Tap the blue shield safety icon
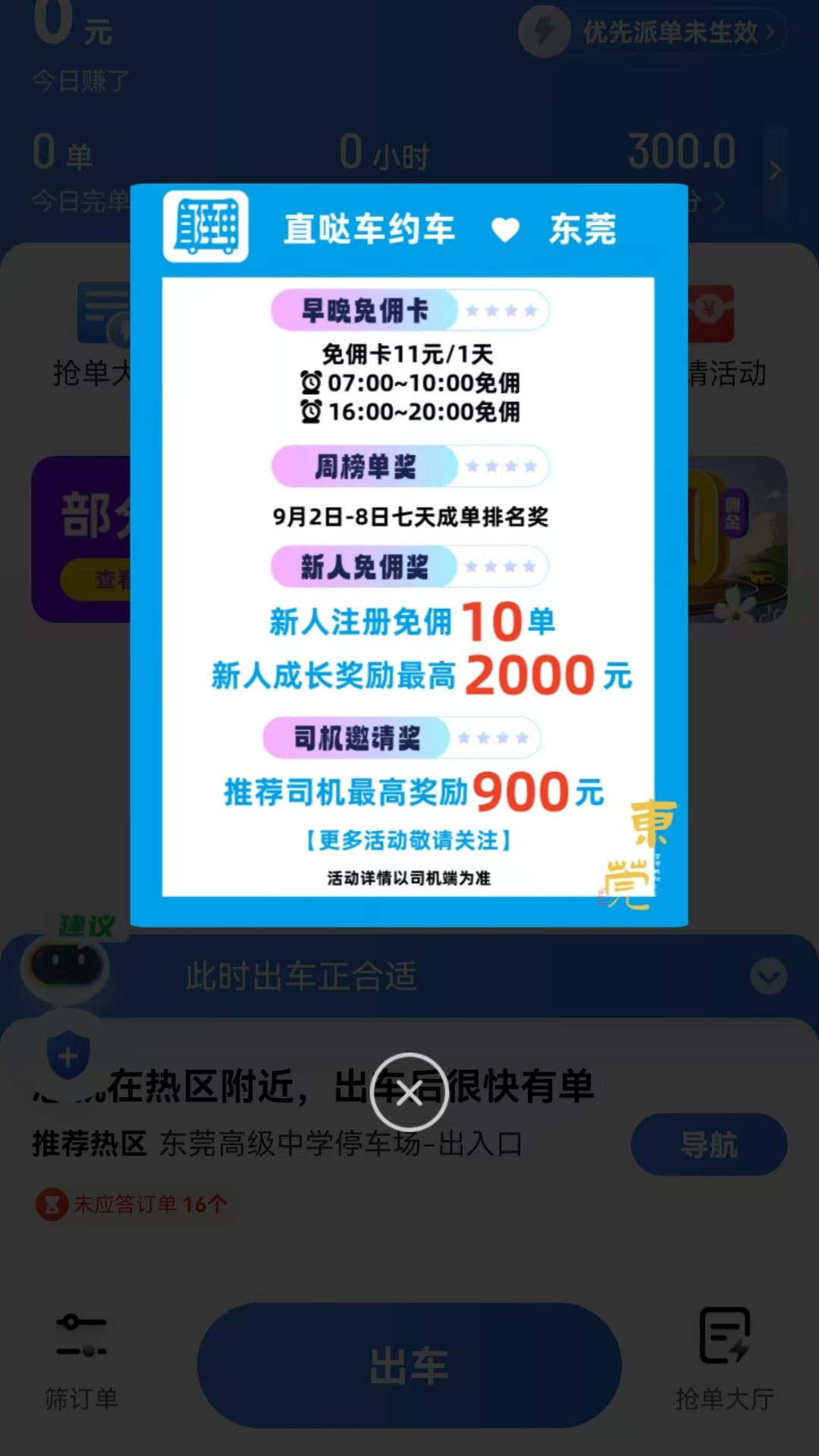Viewport: 819px width, 1456px height. 67,1054
